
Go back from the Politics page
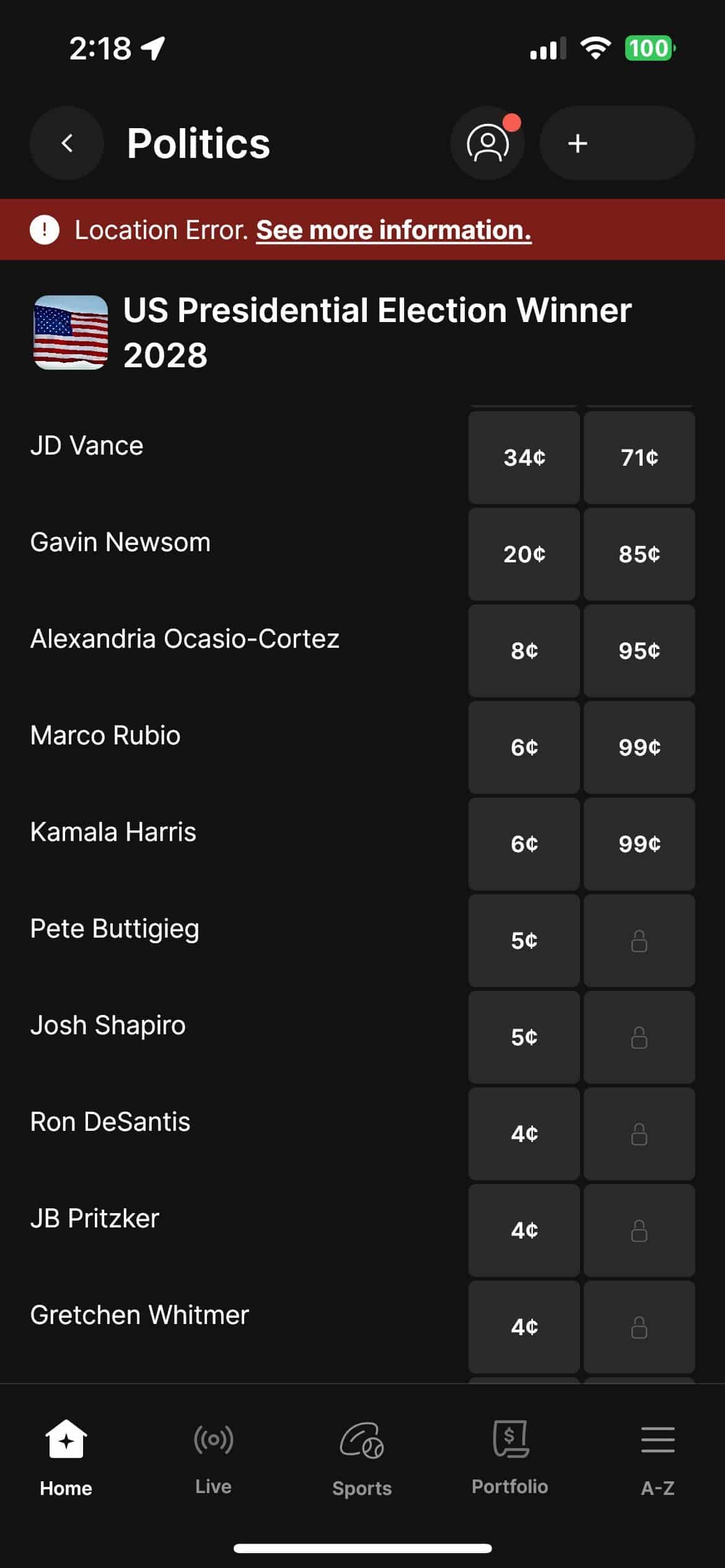click(67, 143)
